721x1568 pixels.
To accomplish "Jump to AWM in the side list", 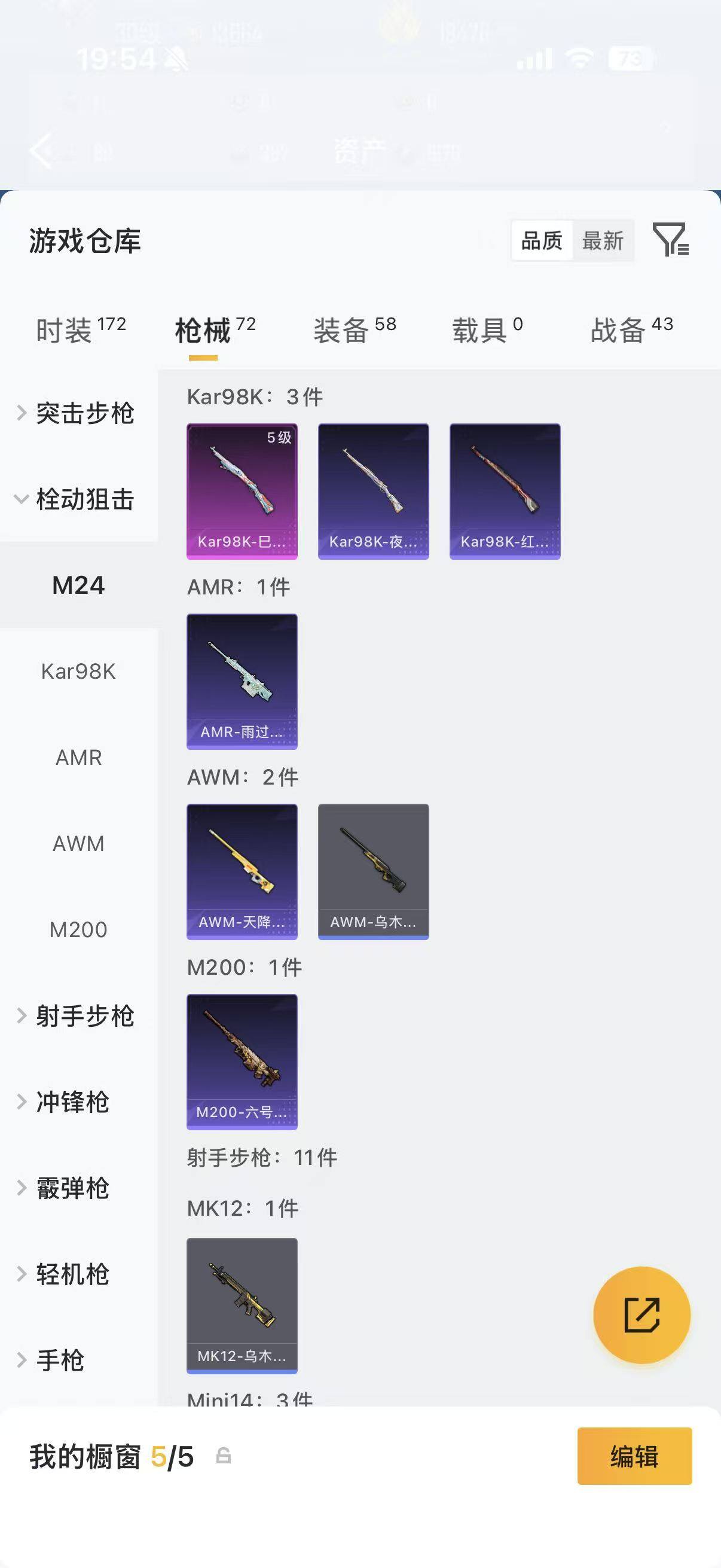I will coord(79,843).
